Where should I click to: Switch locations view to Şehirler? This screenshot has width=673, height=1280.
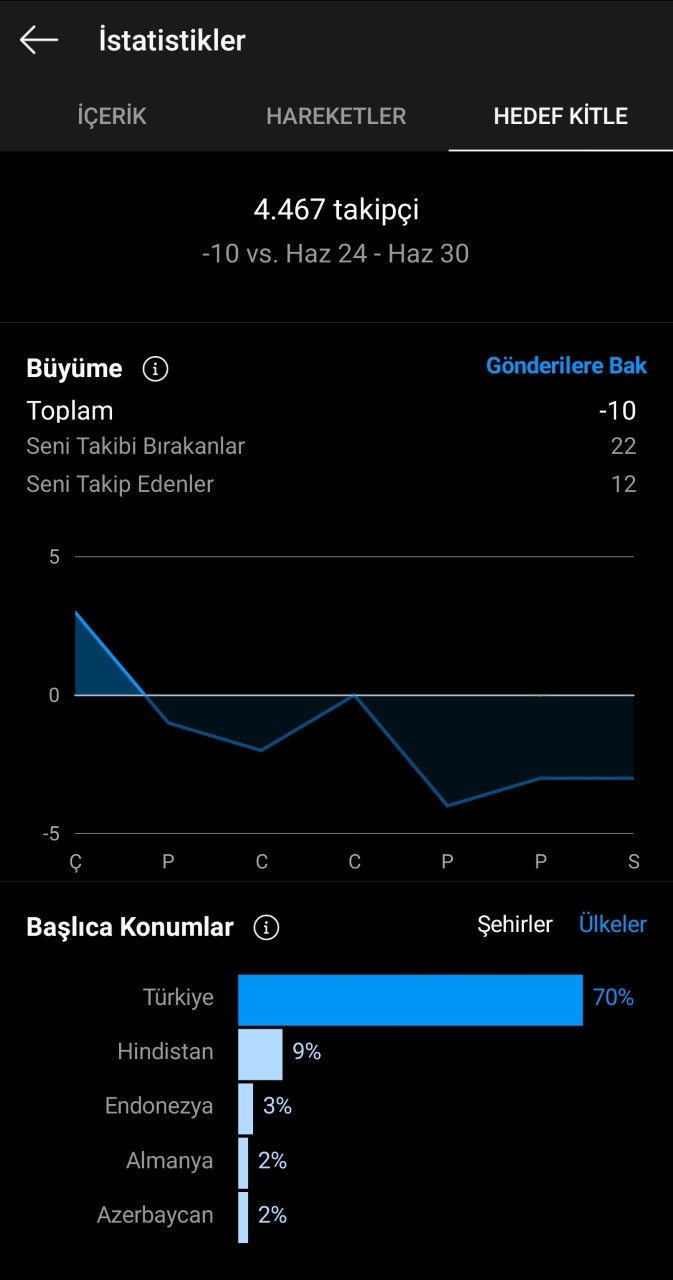tap(515, 925)
